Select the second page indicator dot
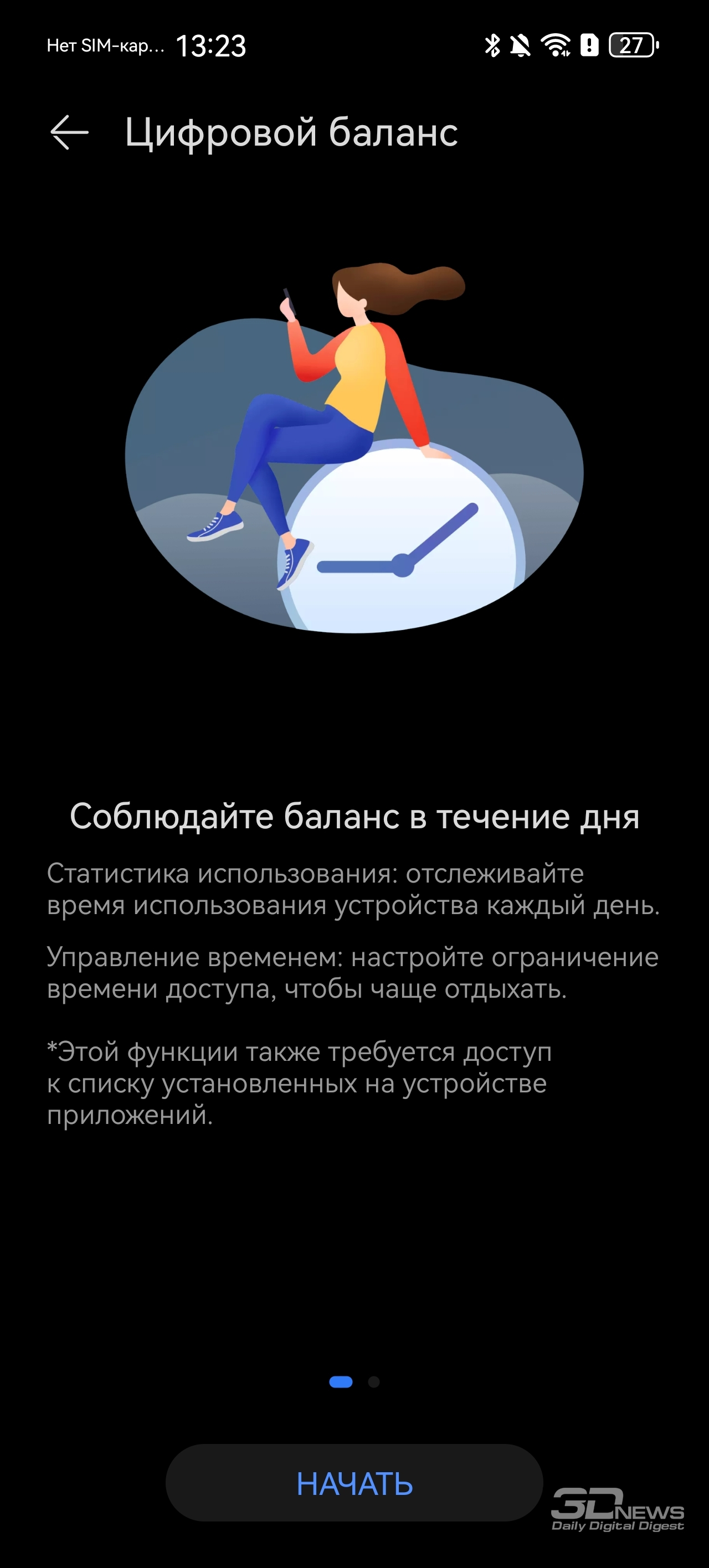The width and height of the screenshot is (709, 1568). pyautogui.click(x=374, y=1382)
